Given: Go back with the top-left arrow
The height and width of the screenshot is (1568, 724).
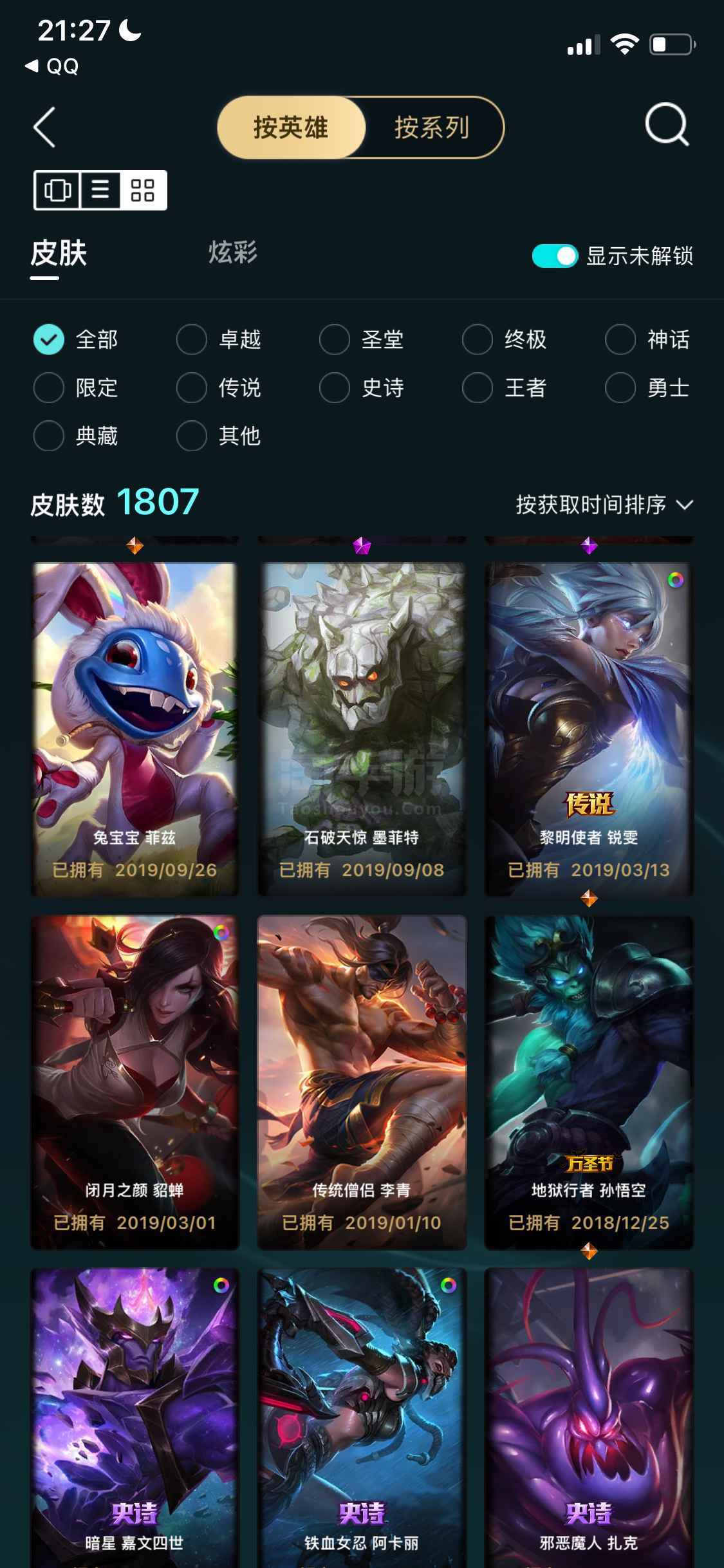Looking at the screenshot, I should 44,127.
